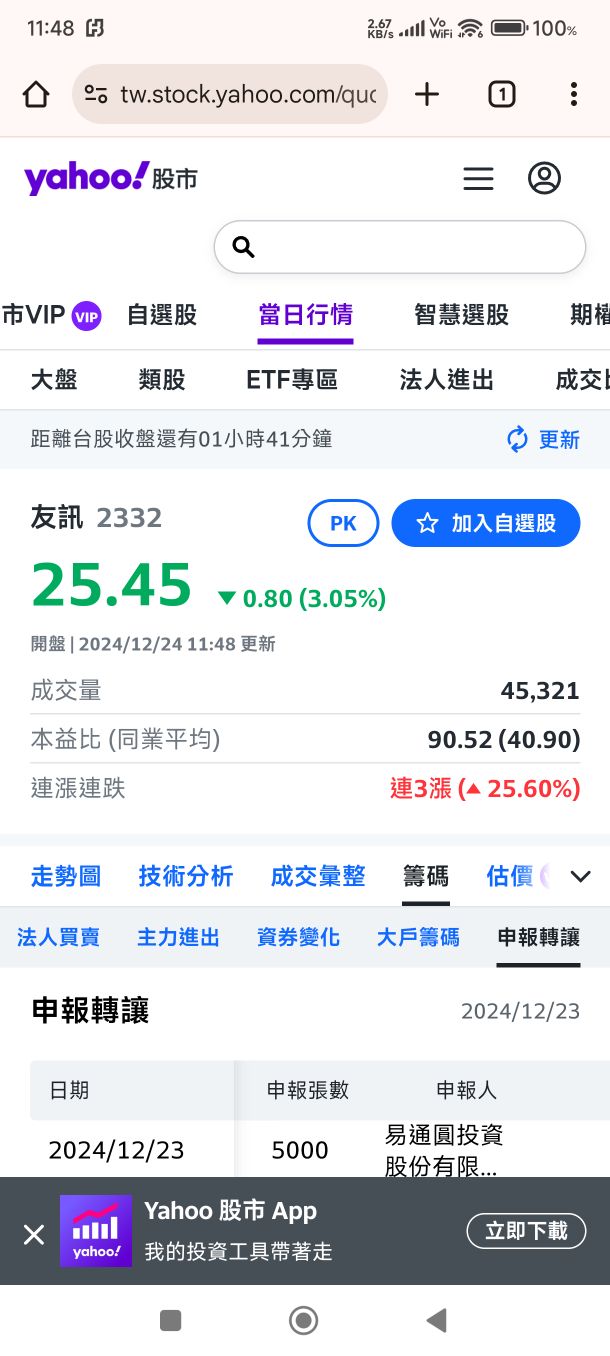This screenshot has width=610, height=1356.
Task: Open the hamburger menu in Yahoo header
Action: click(478, 179)
